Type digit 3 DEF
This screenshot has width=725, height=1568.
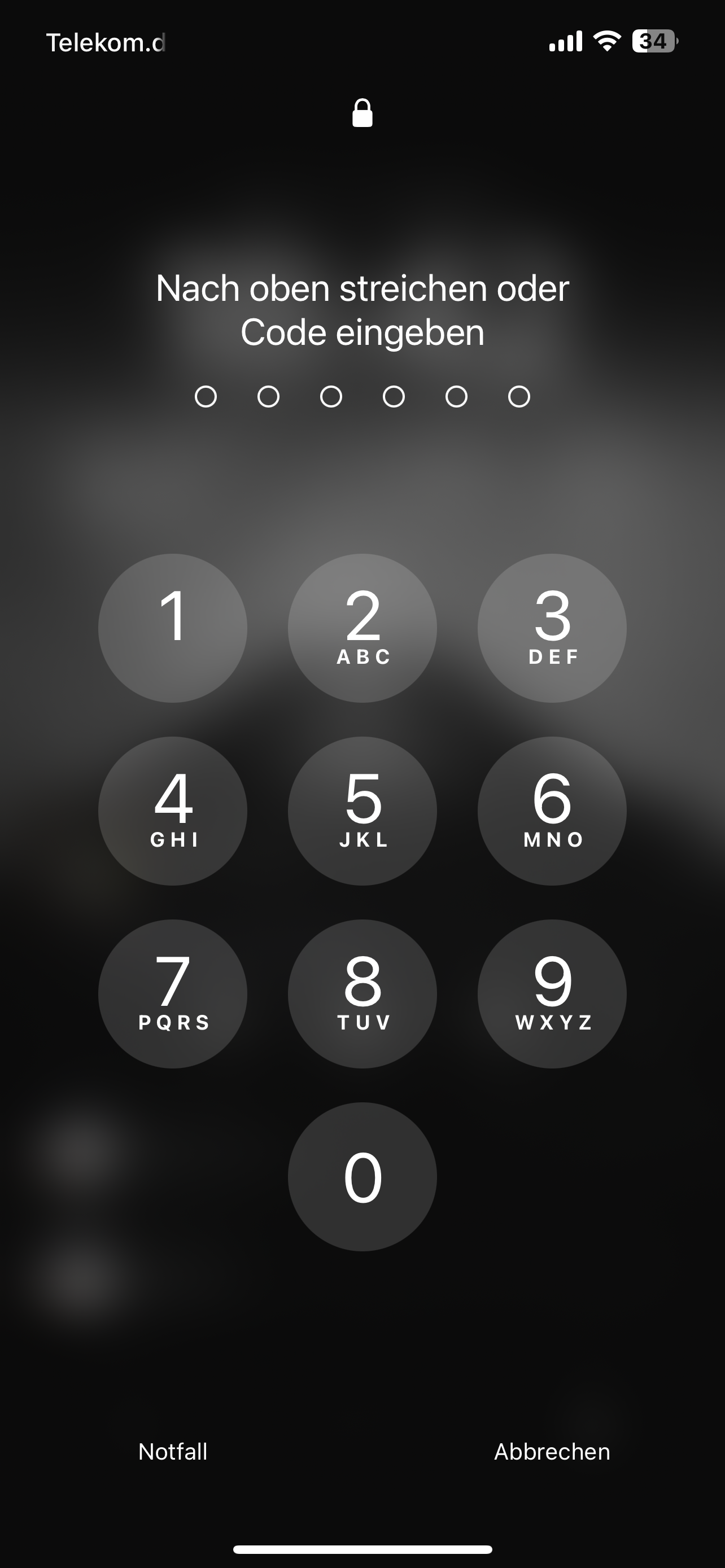(552, 628)
